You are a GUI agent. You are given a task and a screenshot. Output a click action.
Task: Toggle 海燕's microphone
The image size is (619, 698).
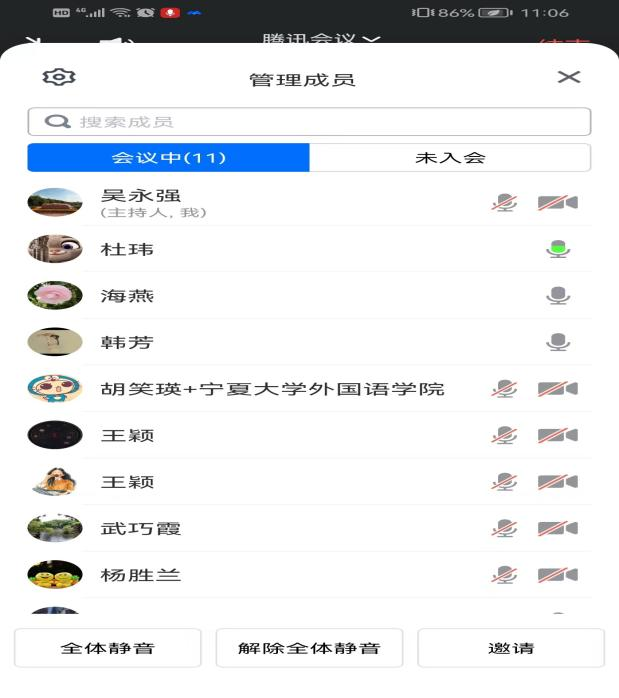tap(558, 296)
